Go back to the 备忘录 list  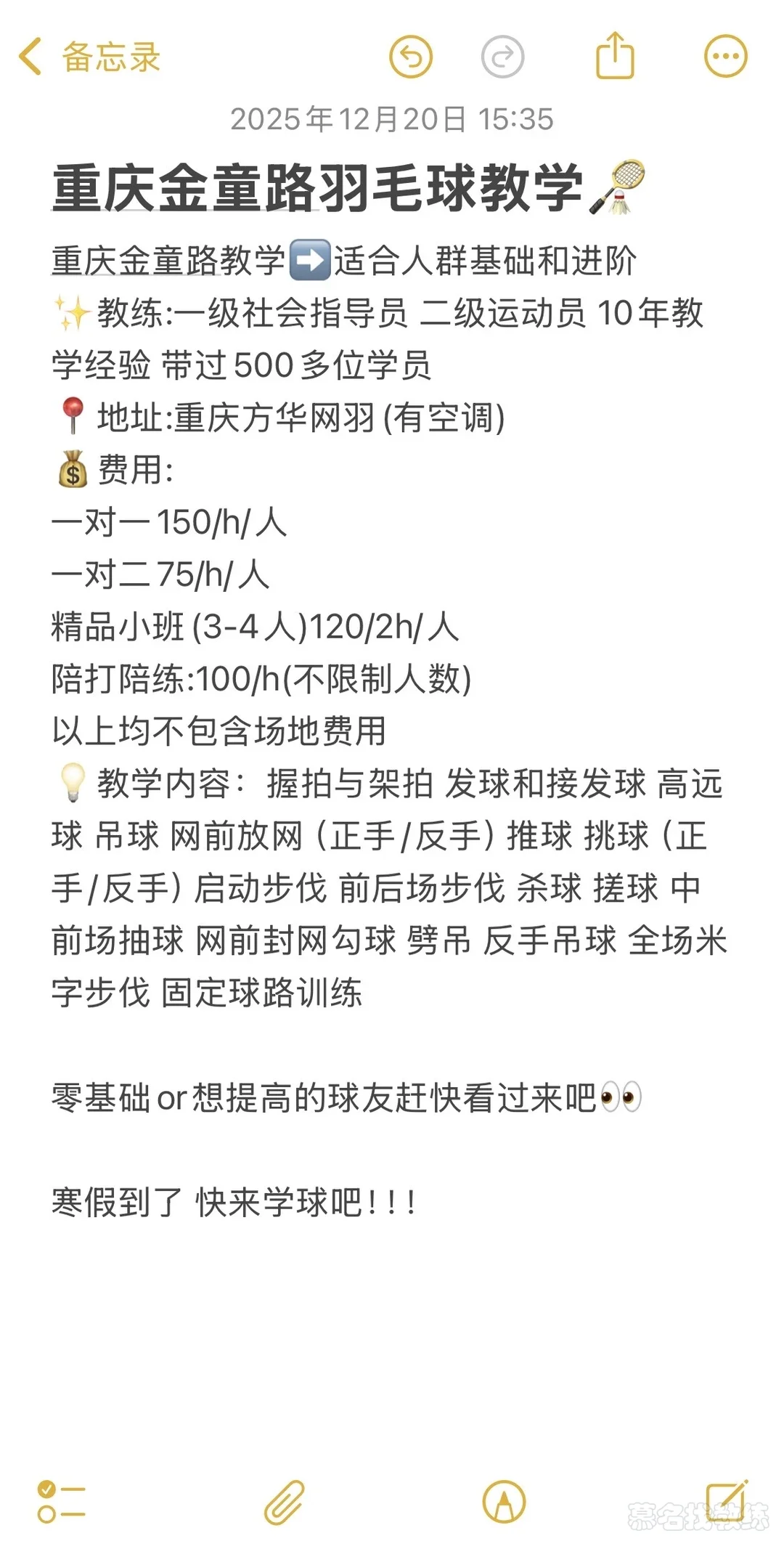pyautogui.click(x=87, y=57)
